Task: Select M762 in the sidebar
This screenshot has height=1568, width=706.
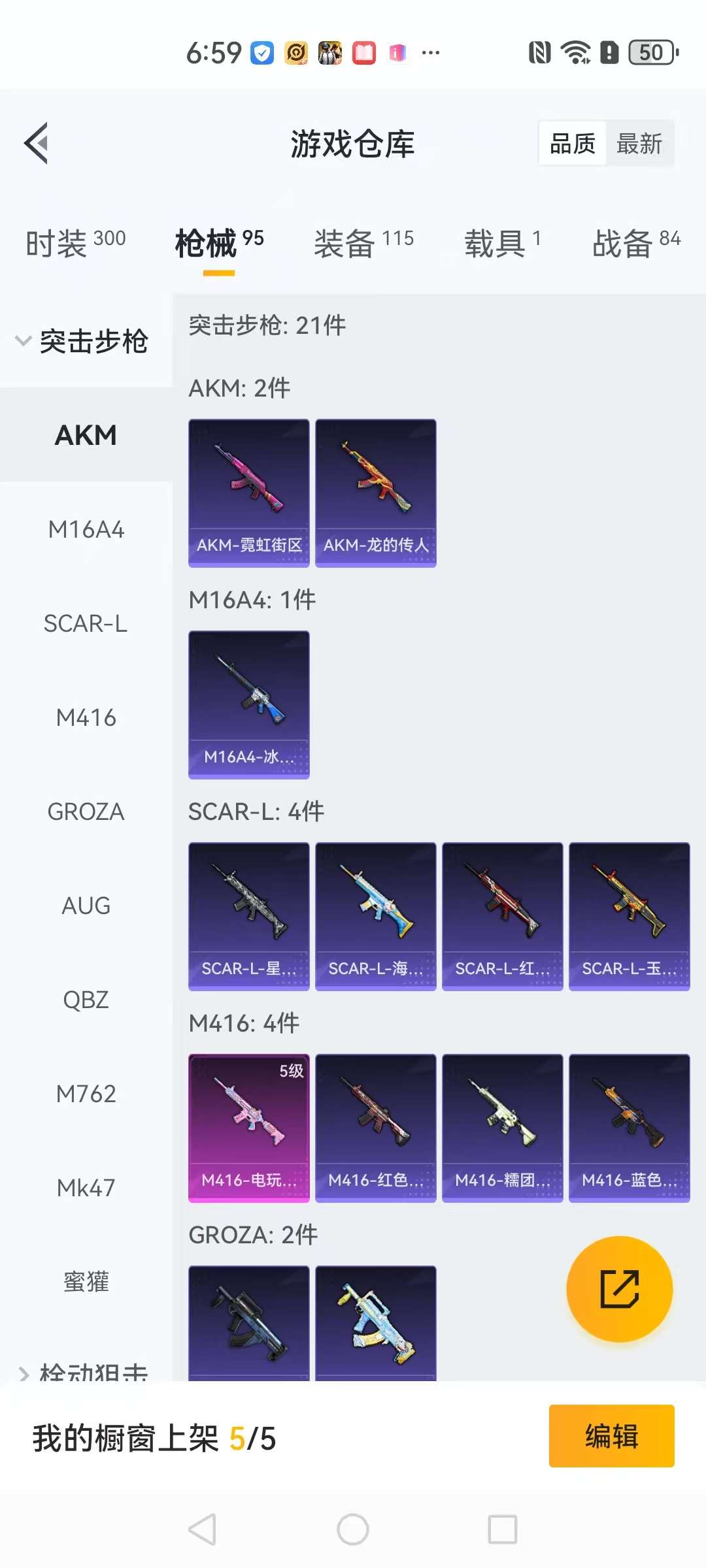Action: tap(86, 1094)
